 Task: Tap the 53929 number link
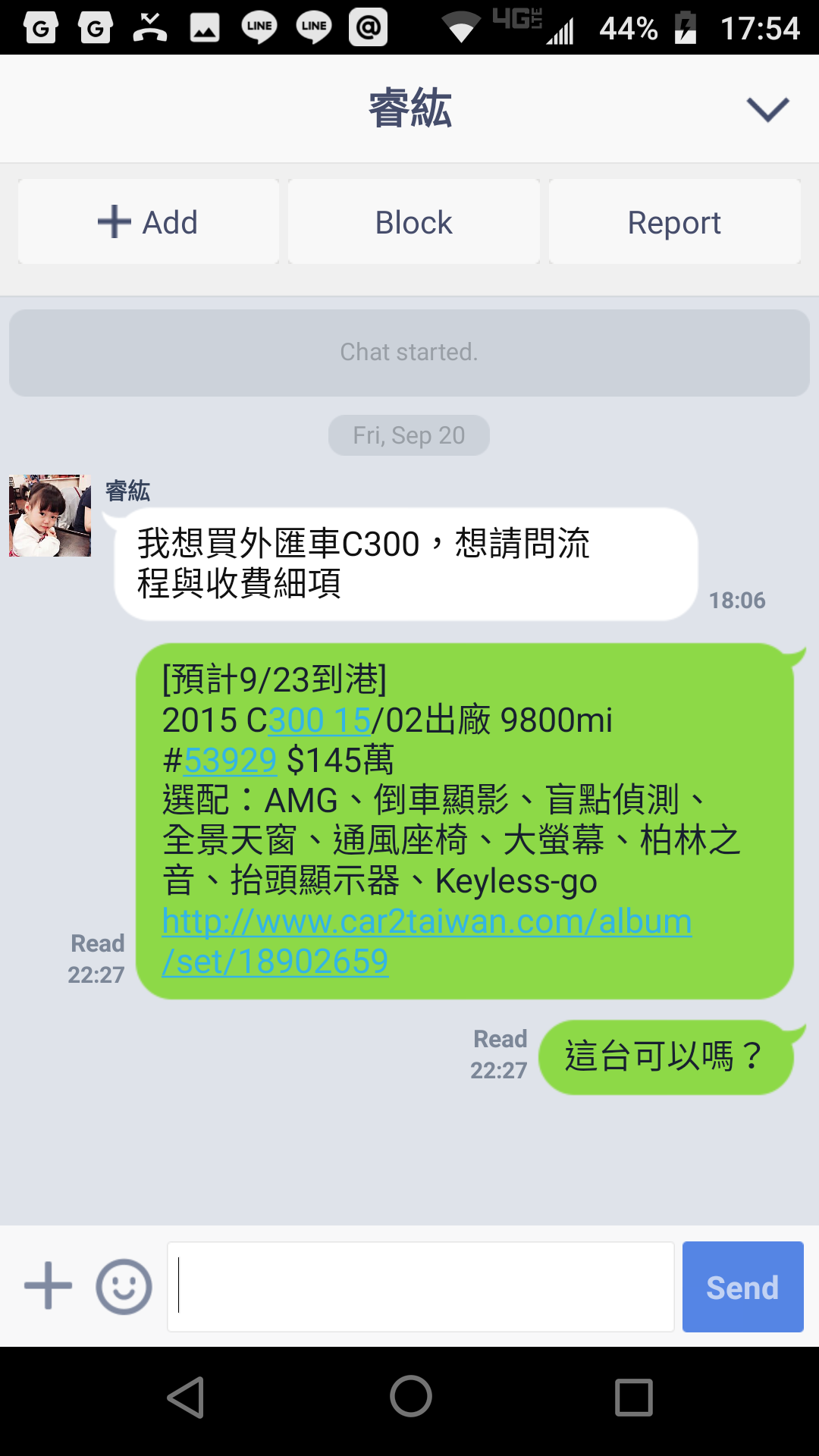[x=230, y=760]
